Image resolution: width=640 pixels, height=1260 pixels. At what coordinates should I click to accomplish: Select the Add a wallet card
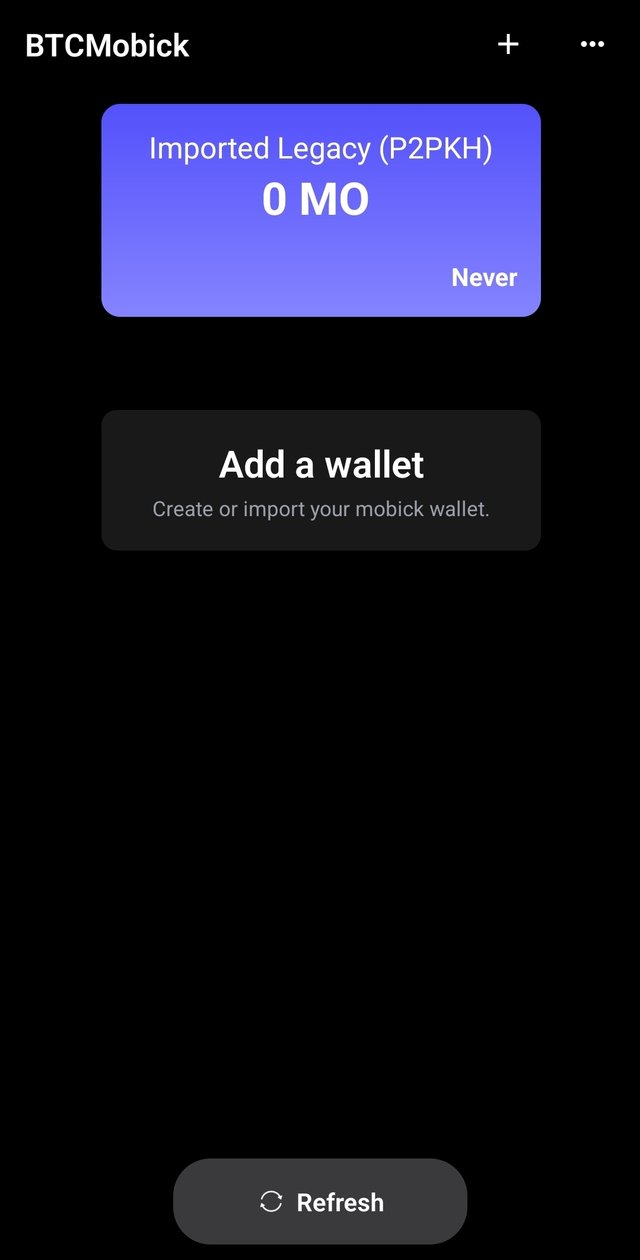[321, 480]
